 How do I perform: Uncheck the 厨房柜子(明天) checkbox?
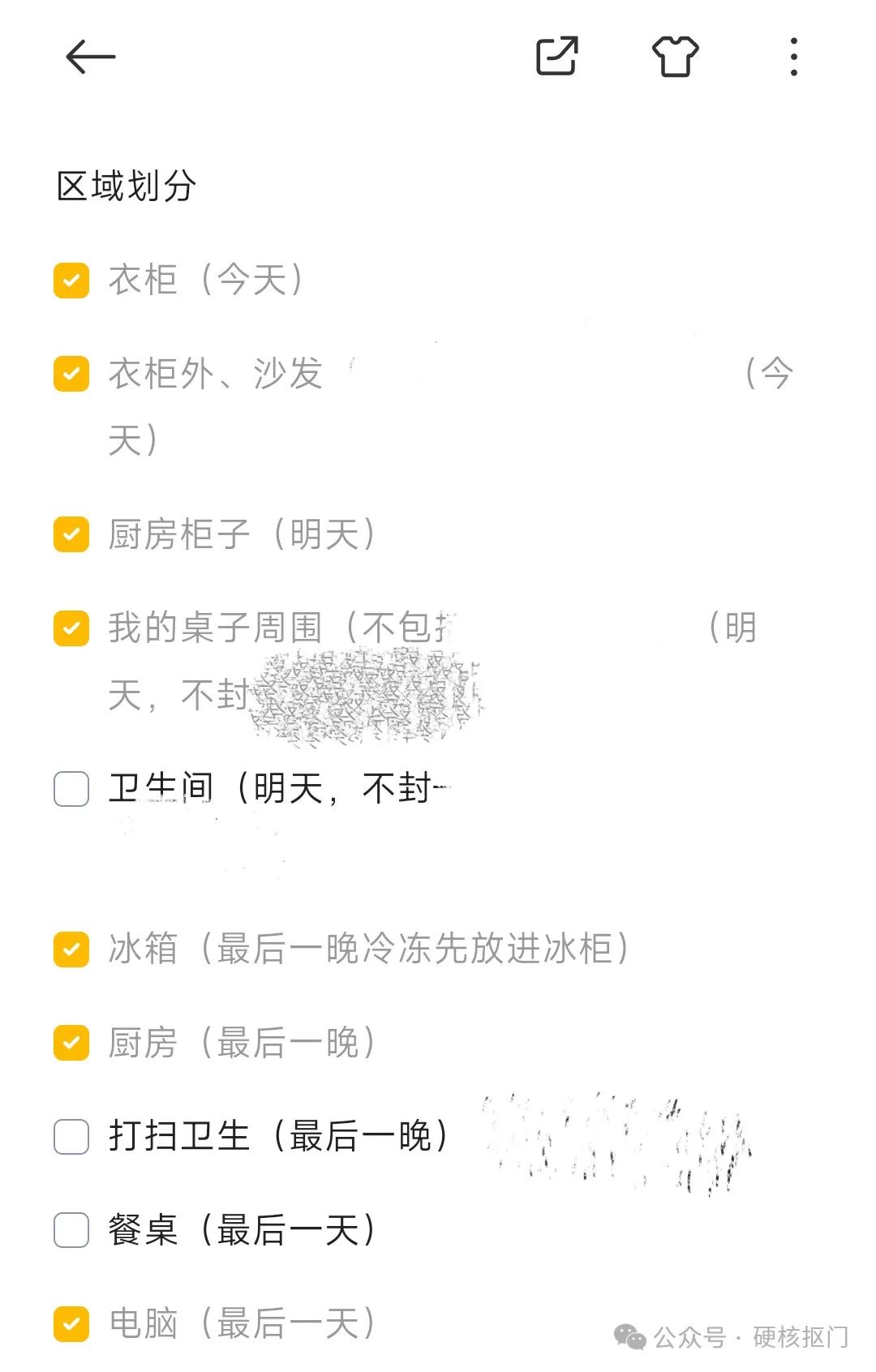point(71,534)
